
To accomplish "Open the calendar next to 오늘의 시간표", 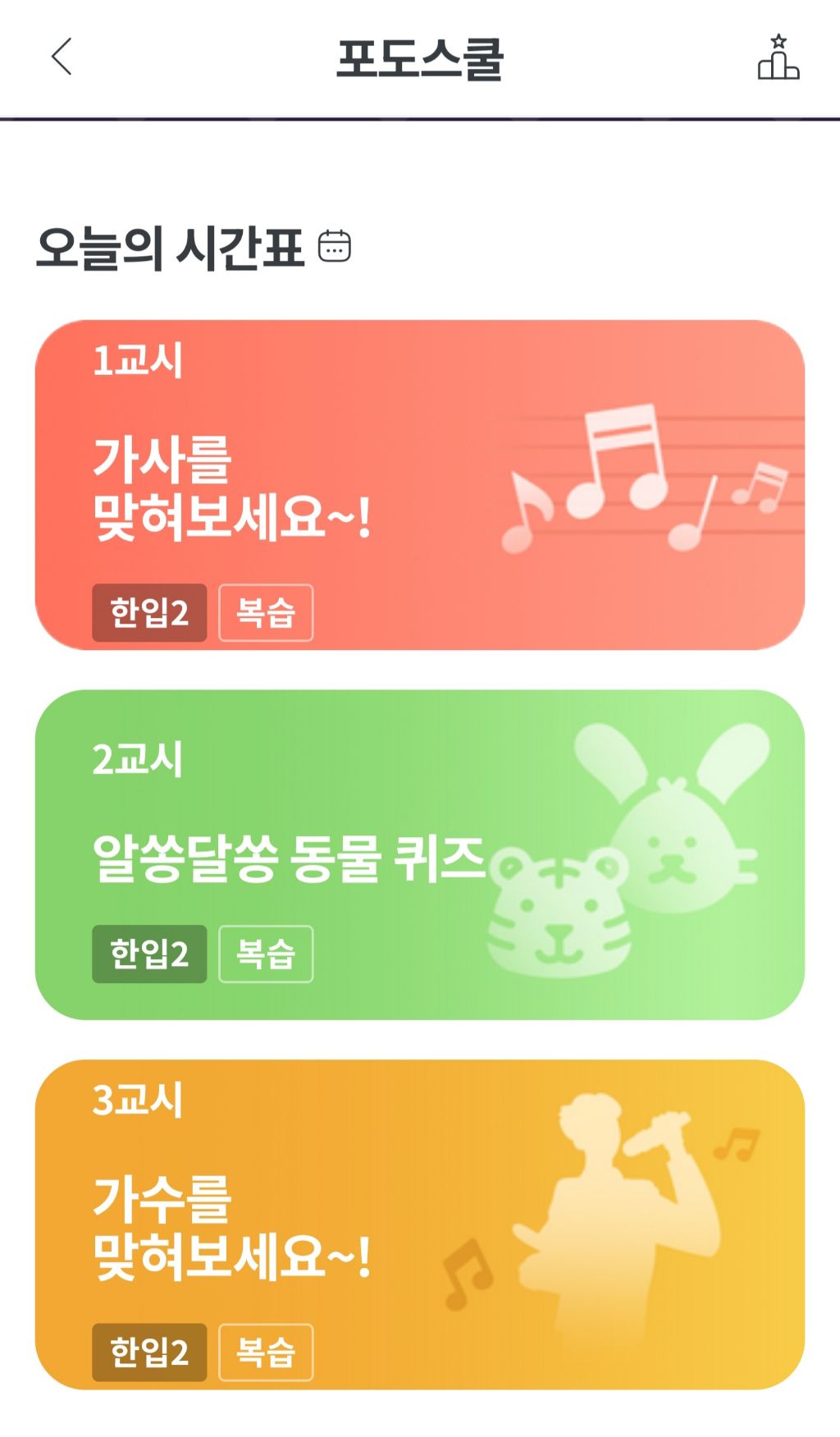I will 335,246.
